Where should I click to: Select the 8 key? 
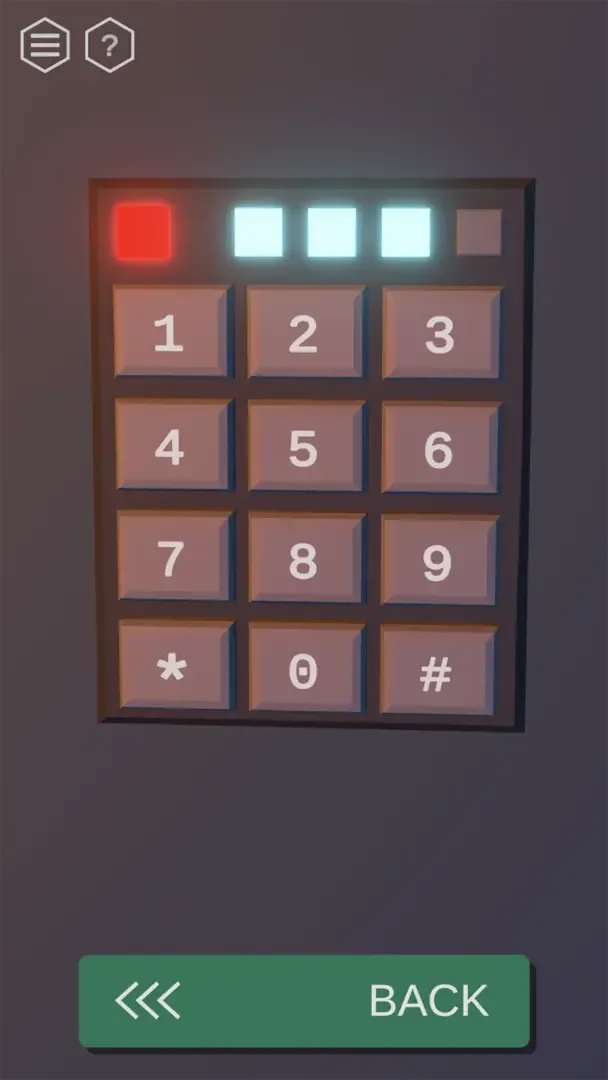point(305,559)
